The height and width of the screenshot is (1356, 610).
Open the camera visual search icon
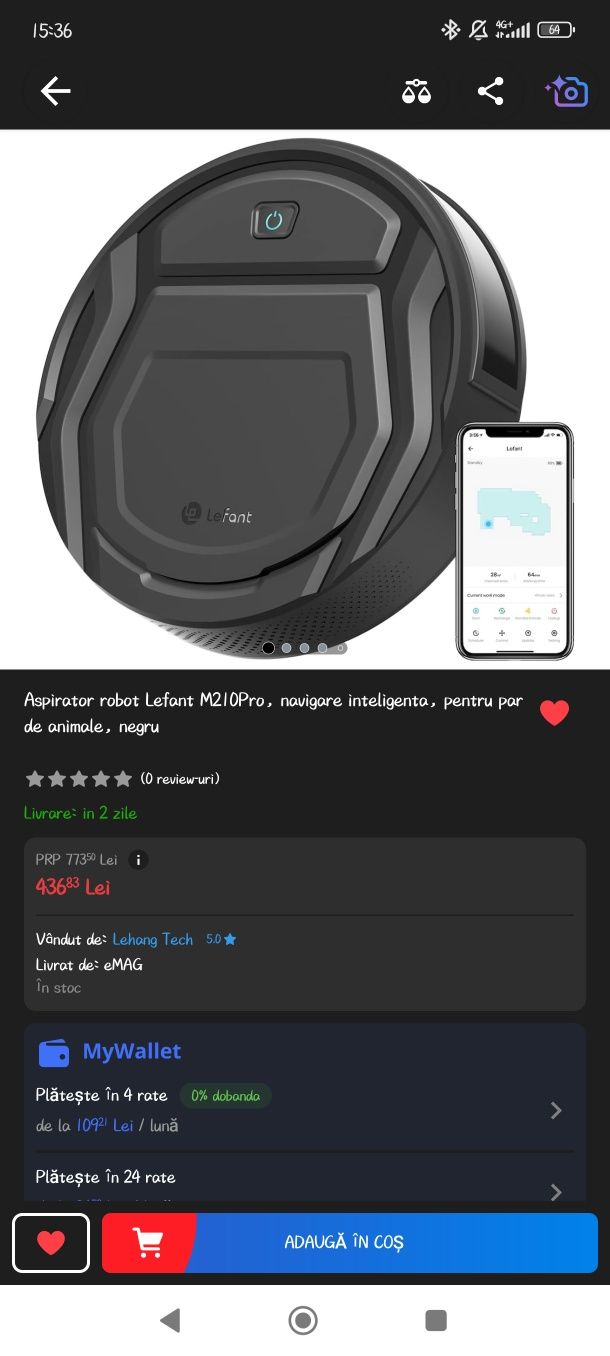click(567, 92)
